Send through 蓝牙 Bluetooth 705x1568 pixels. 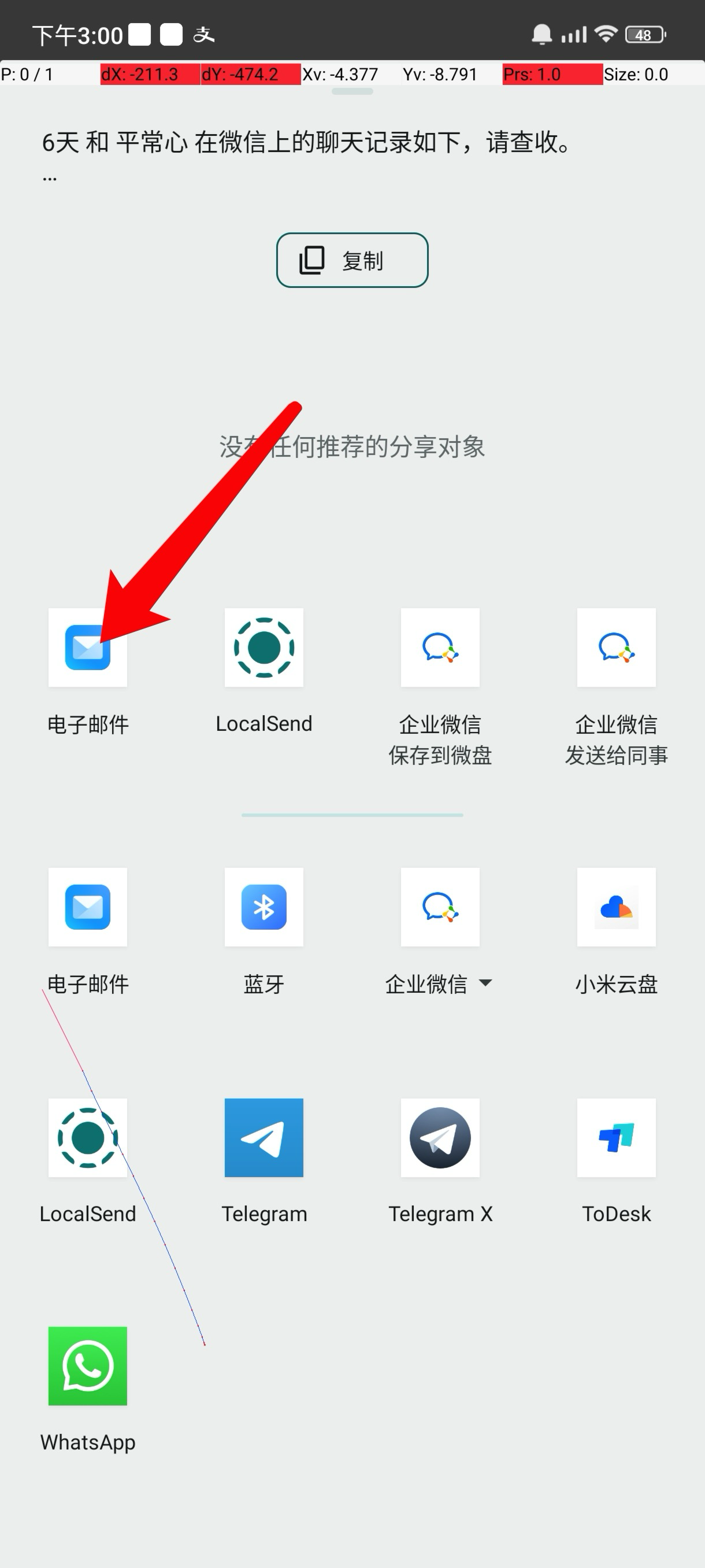coord(264,907)
